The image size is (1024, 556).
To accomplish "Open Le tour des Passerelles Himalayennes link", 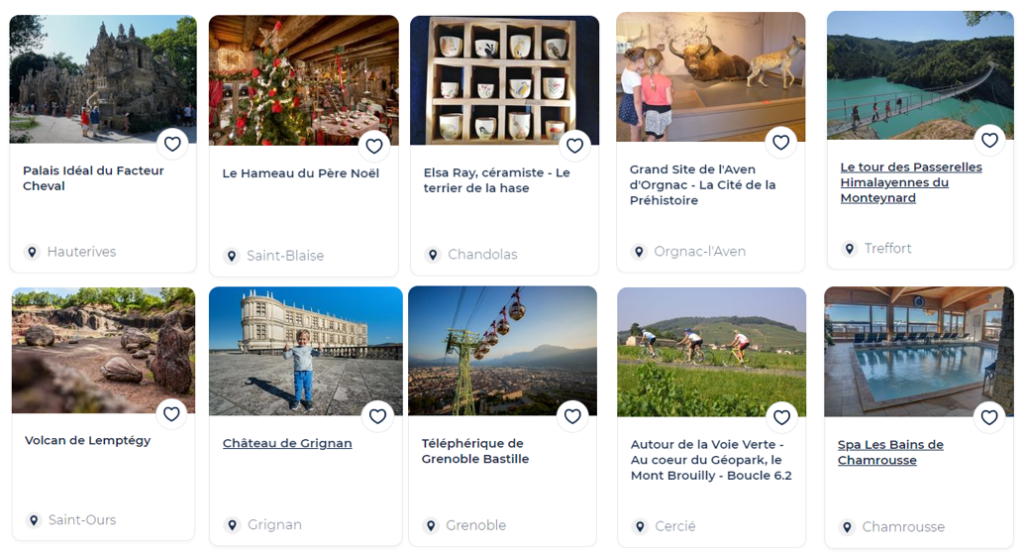I will click(x=910, y=183).
